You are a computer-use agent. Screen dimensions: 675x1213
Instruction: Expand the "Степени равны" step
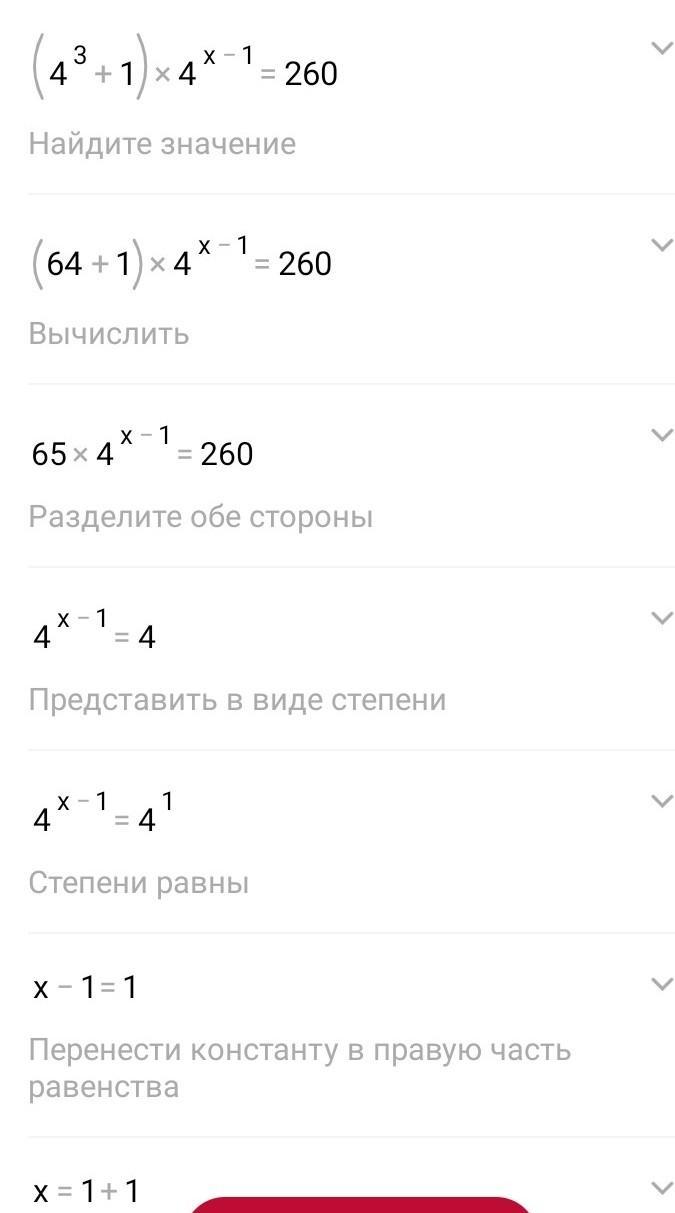[x=661, y=801]
